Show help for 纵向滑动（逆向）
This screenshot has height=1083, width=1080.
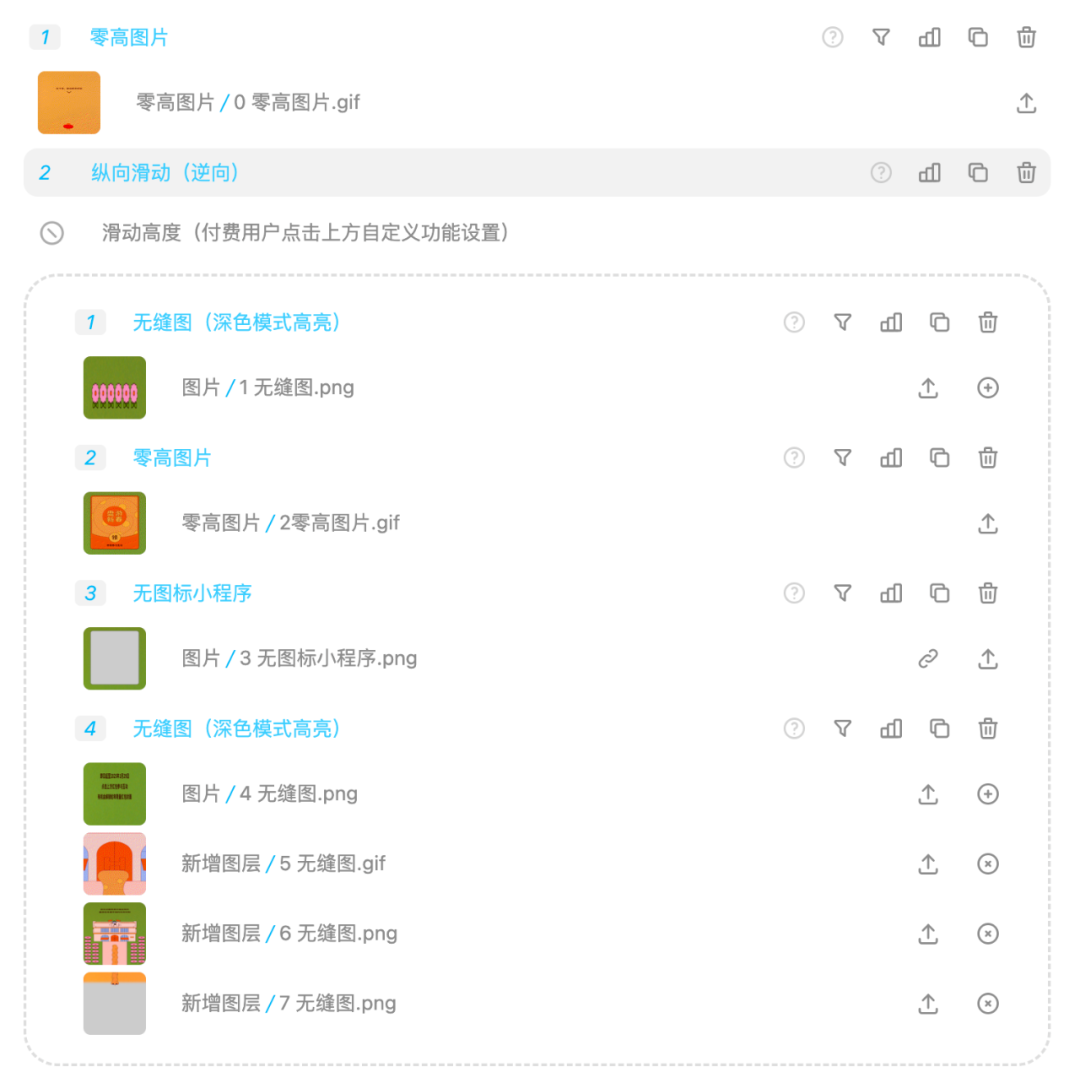click(881, 173)
